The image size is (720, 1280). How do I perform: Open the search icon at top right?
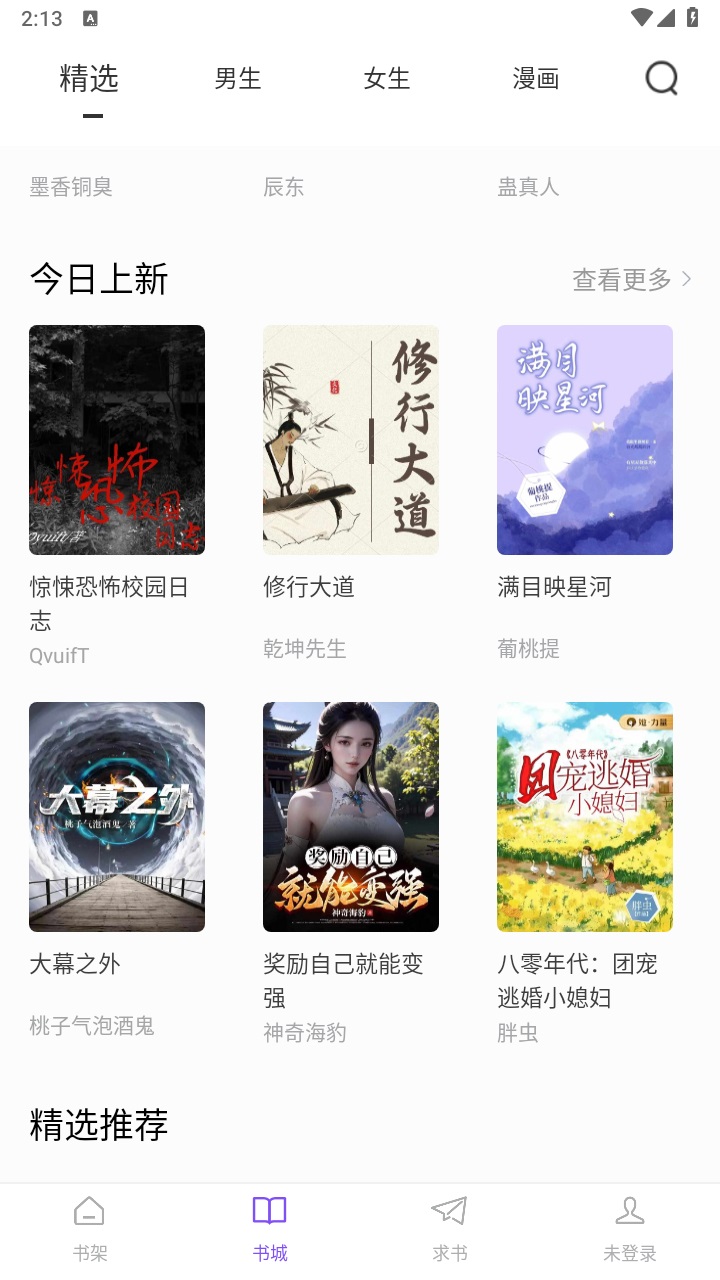pyautogui.click(x=660, y=78)
